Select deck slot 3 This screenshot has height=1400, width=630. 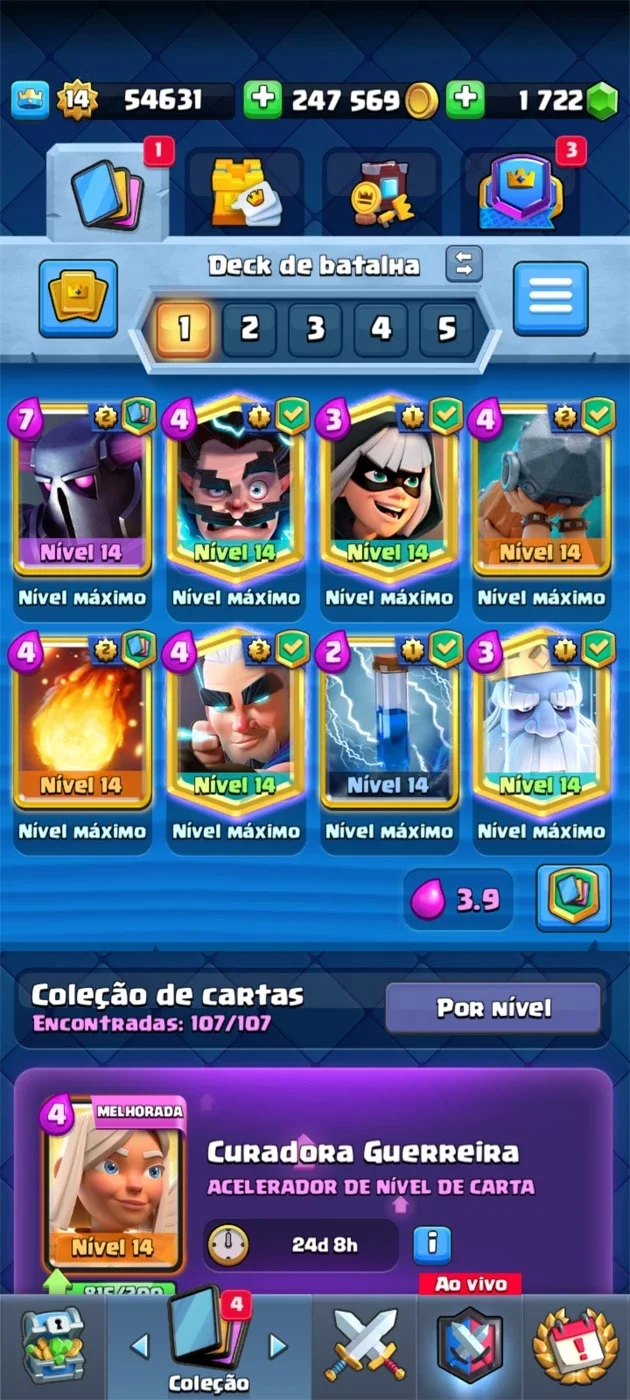coord(315,330)
